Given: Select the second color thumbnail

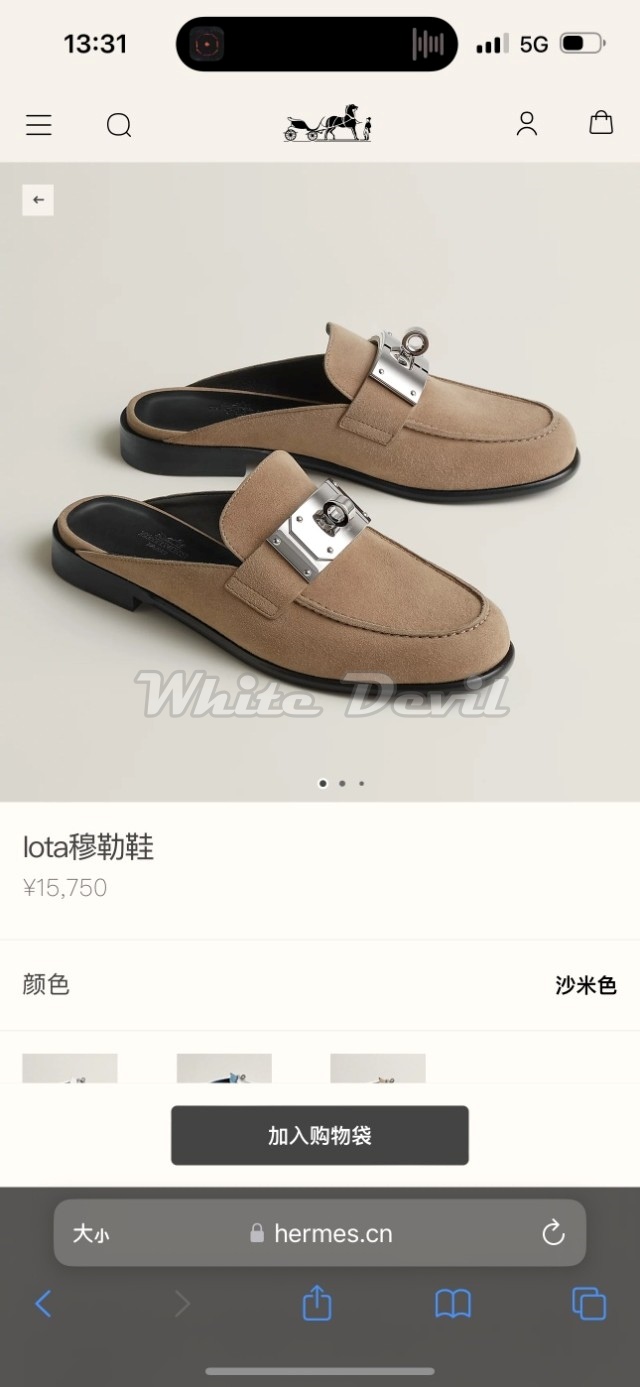Looking at the screenshot, I should click(x=224, y=1068).
